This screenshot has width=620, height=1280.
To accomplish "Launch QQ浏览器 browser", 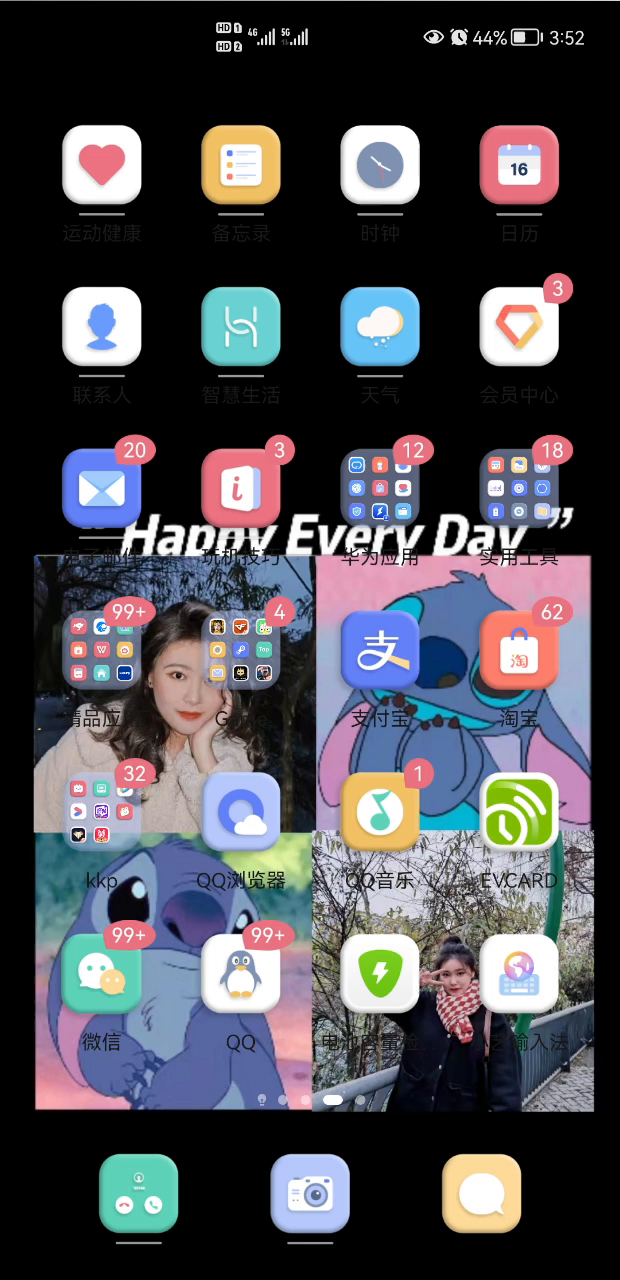I will coord(241,812).
